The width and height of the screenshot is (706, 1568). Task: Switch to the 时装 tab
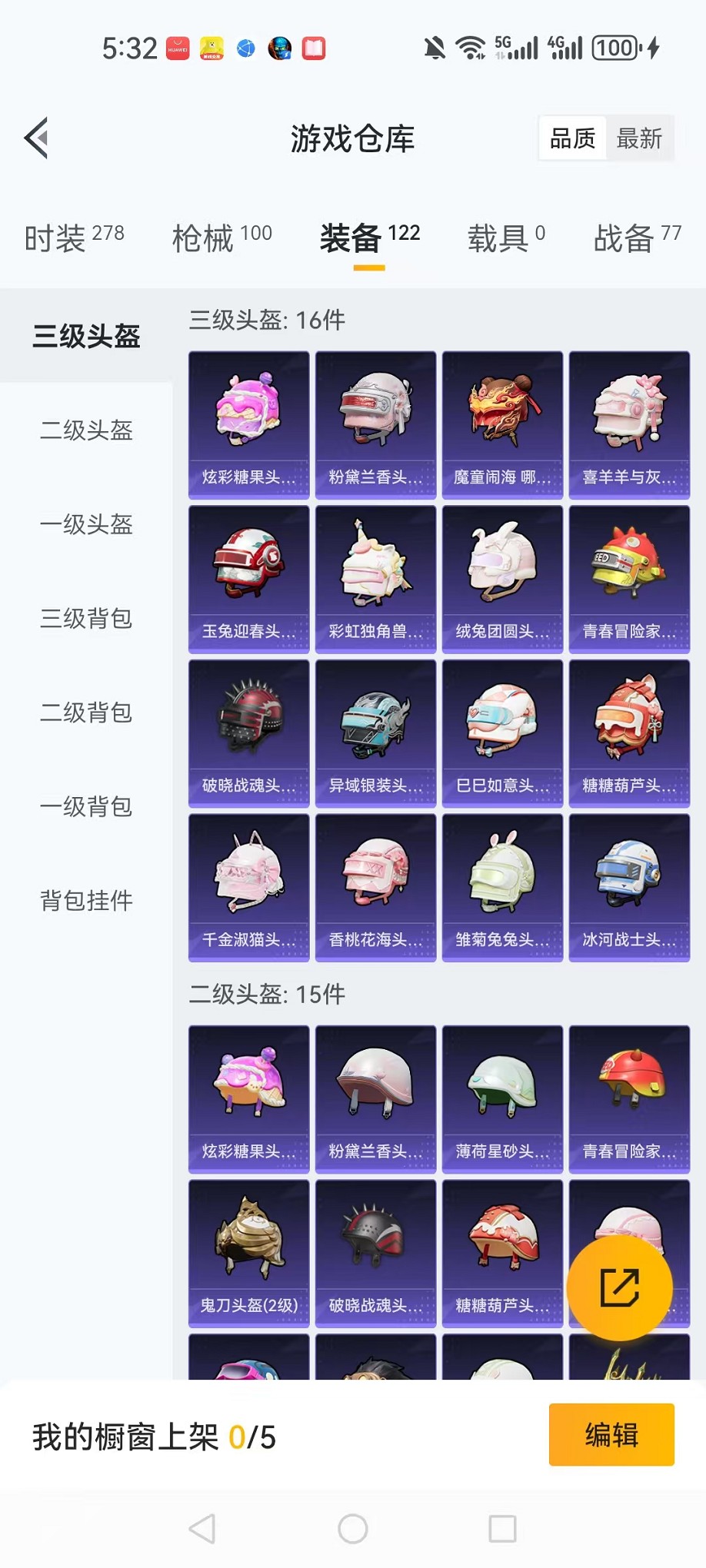pos(74,238)
